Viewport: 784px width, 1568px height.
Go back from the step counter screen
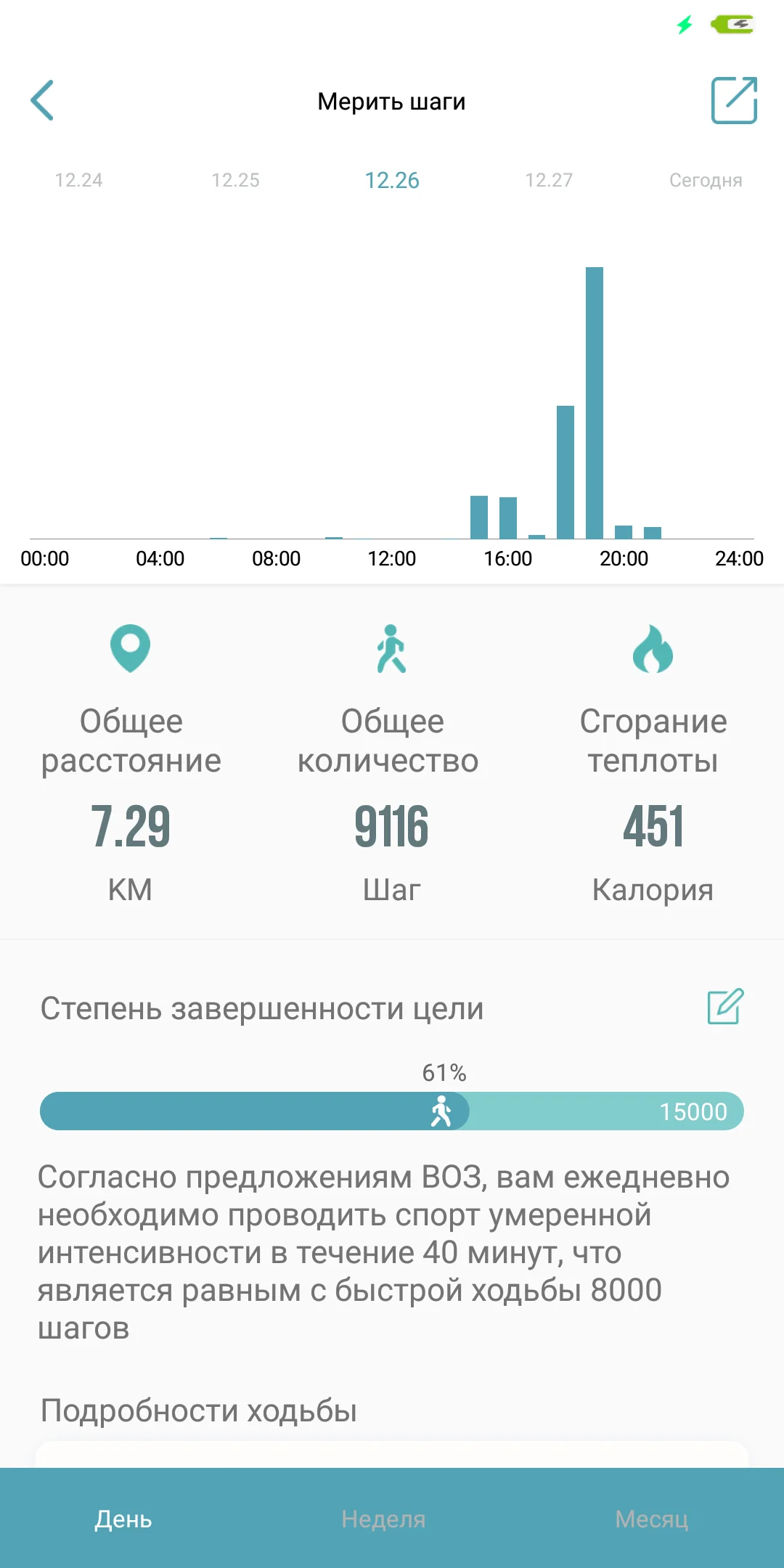click(x=43, y=100)
